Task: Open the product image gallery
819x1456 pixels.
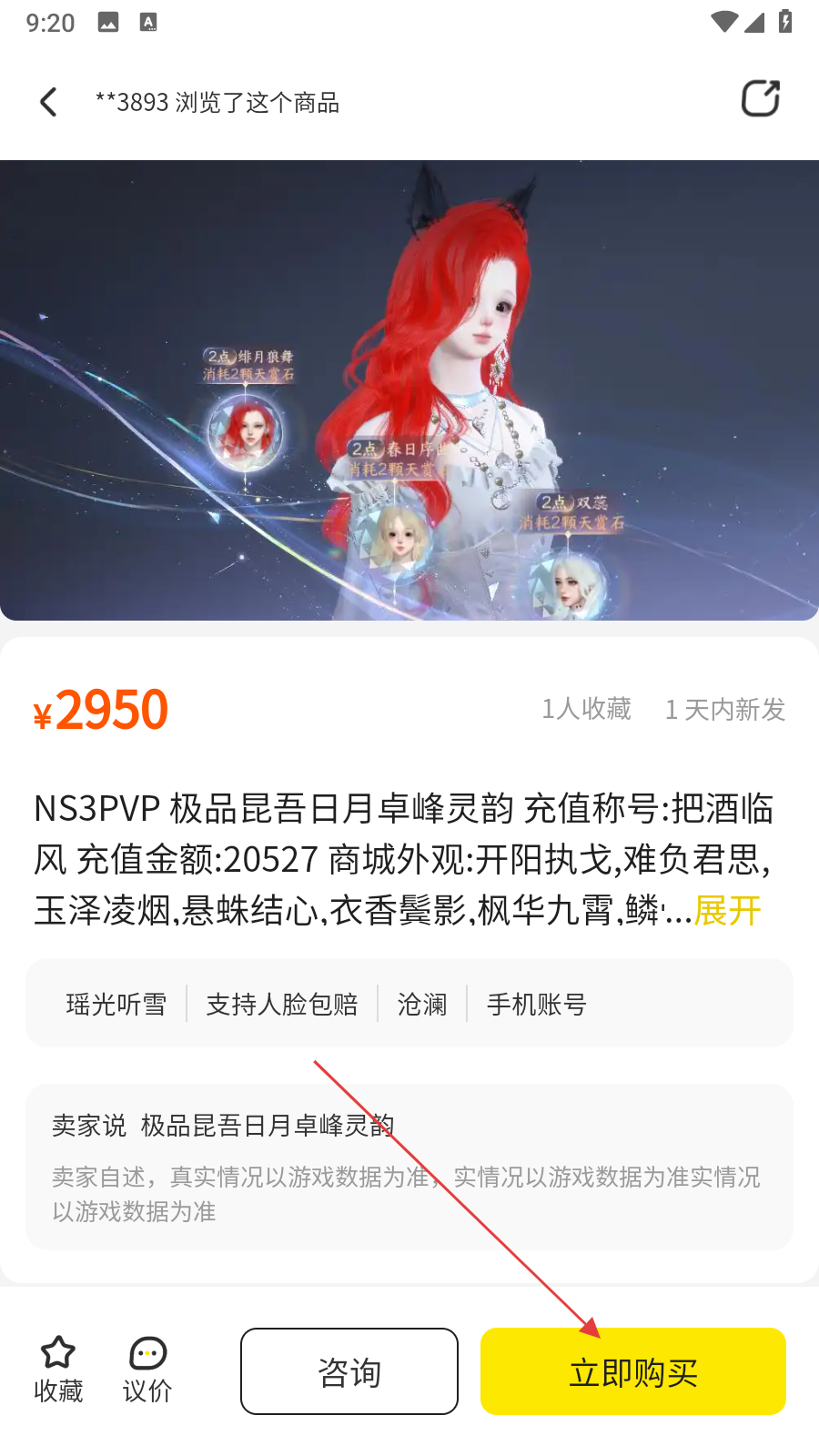Action: 409,390
